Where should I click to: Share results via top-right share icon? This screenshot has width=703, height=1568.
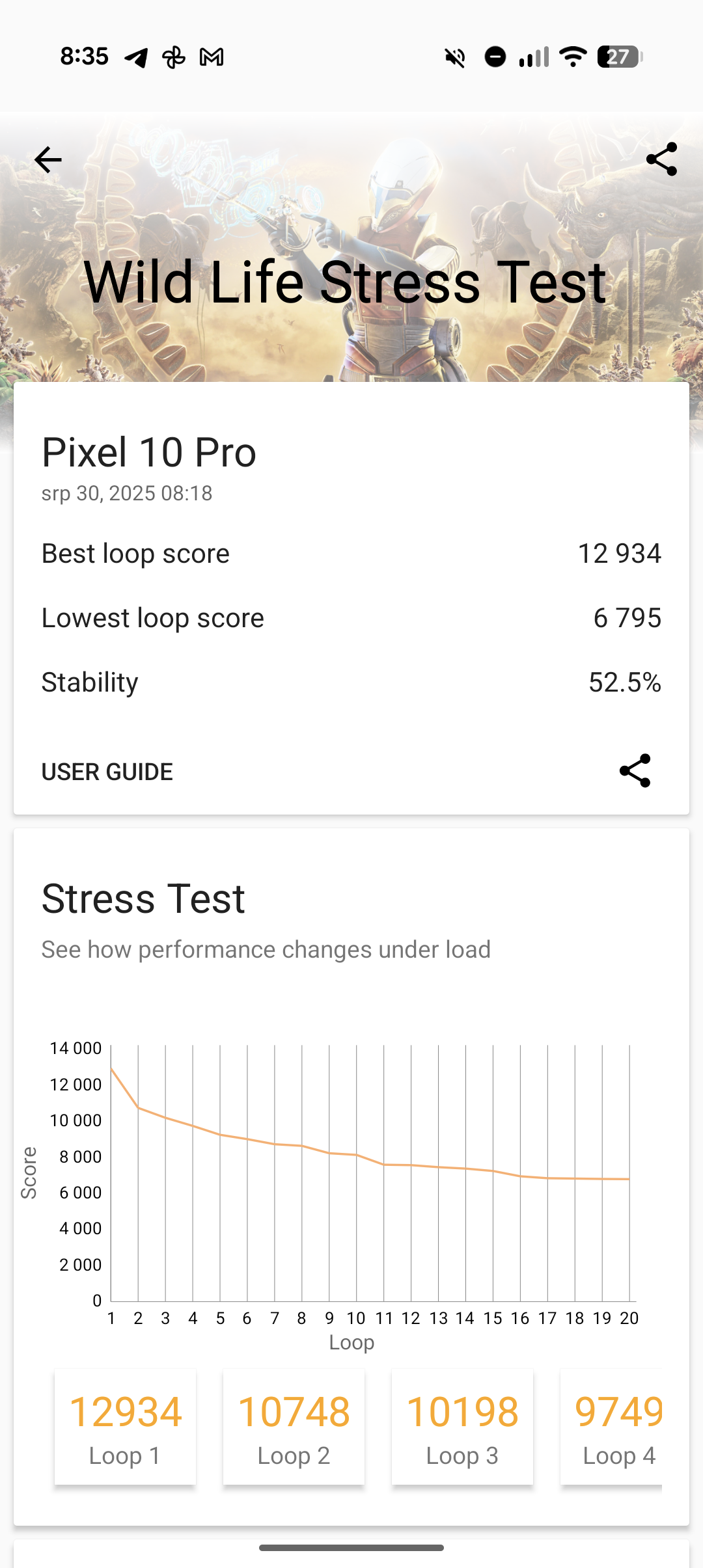click(661, 159)
